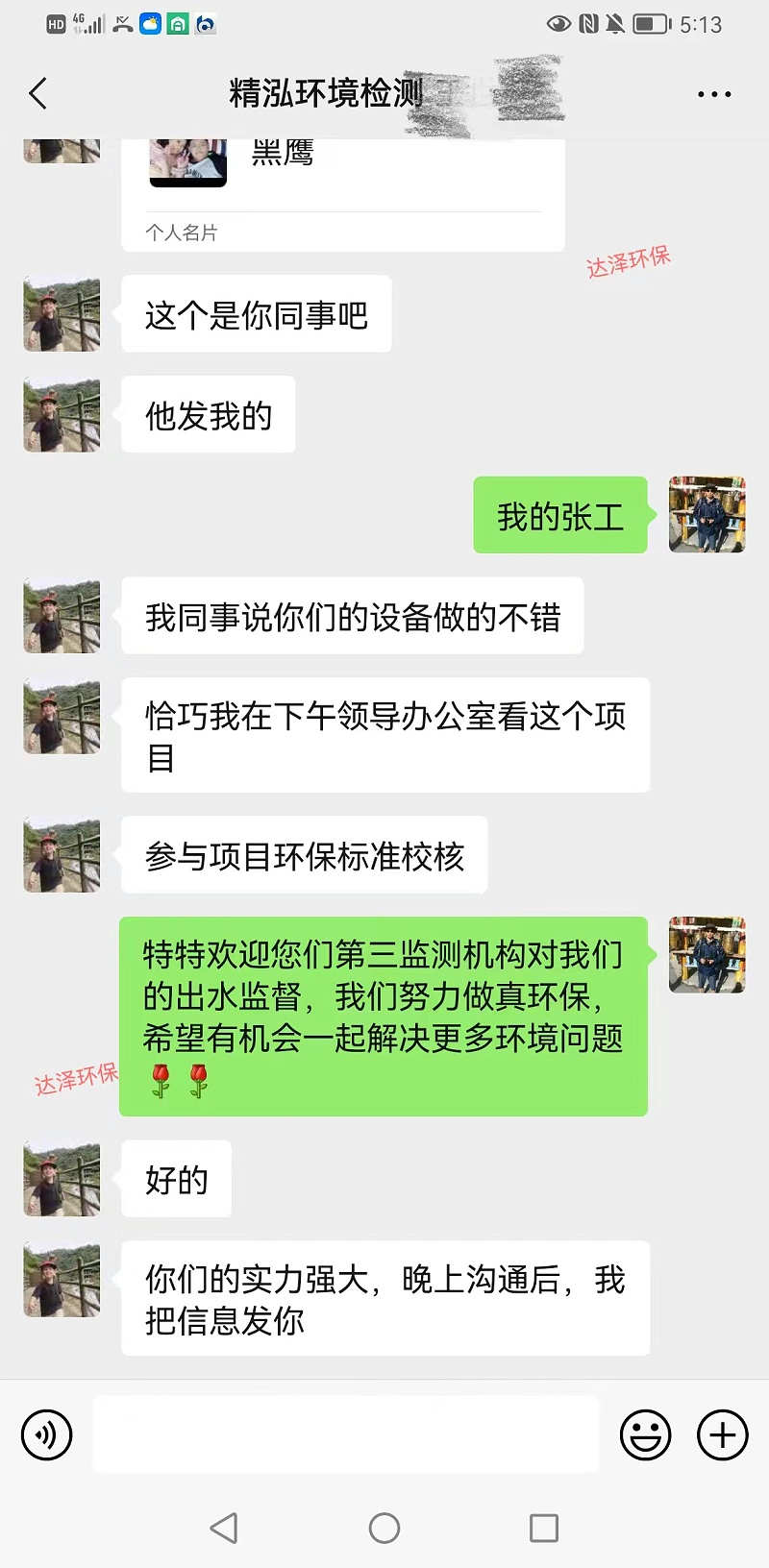Screen dimensions: 769x1568
Task: Switch to voice message input
Action: [47, 1435]
